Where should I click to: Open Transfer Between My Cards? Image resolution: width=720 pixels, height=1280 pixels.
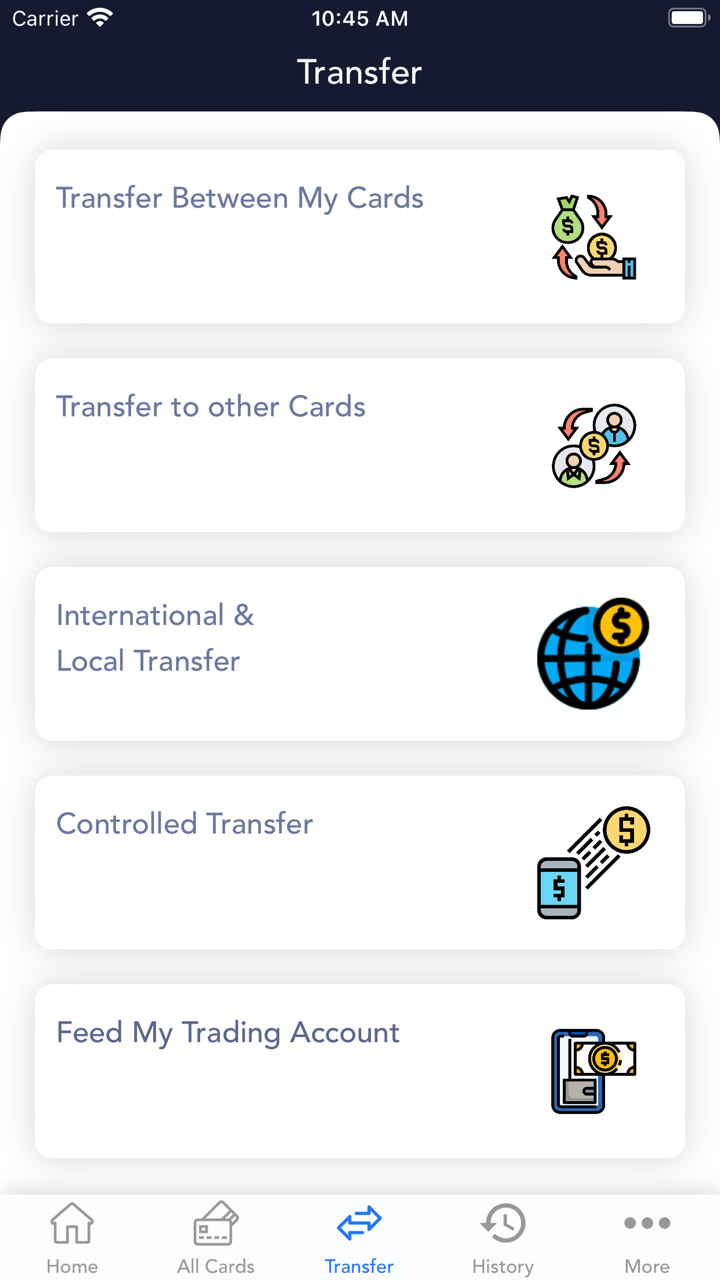[360, 237]
